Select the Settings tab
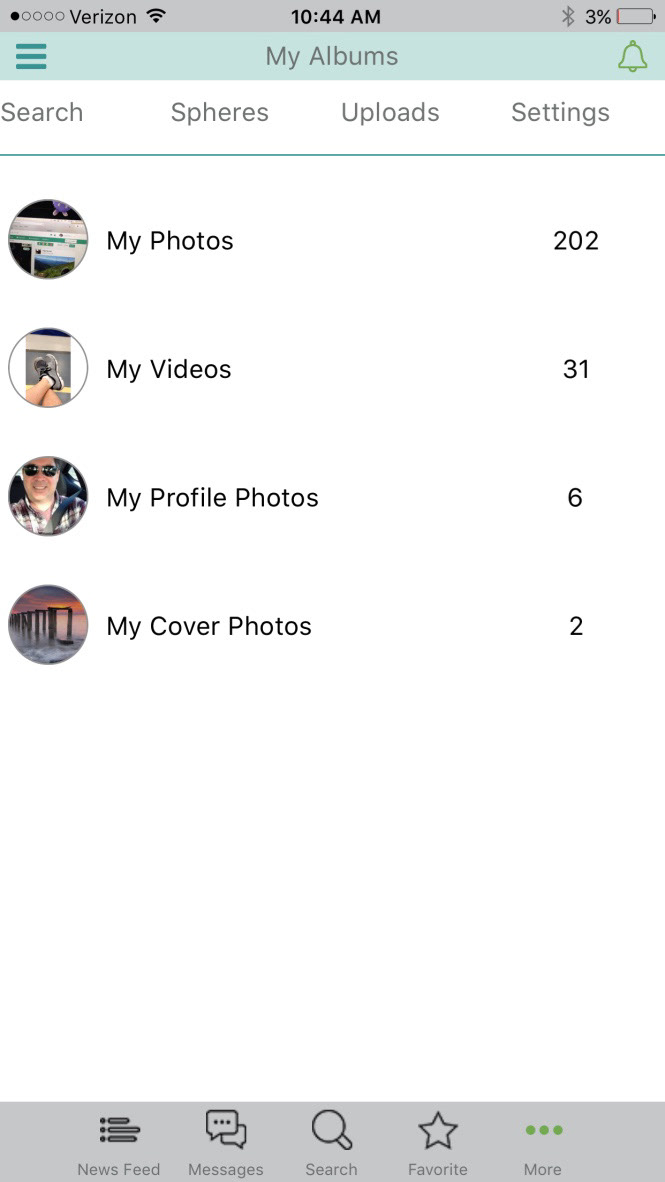The image size is (665, 1182). tap(560, 113)
